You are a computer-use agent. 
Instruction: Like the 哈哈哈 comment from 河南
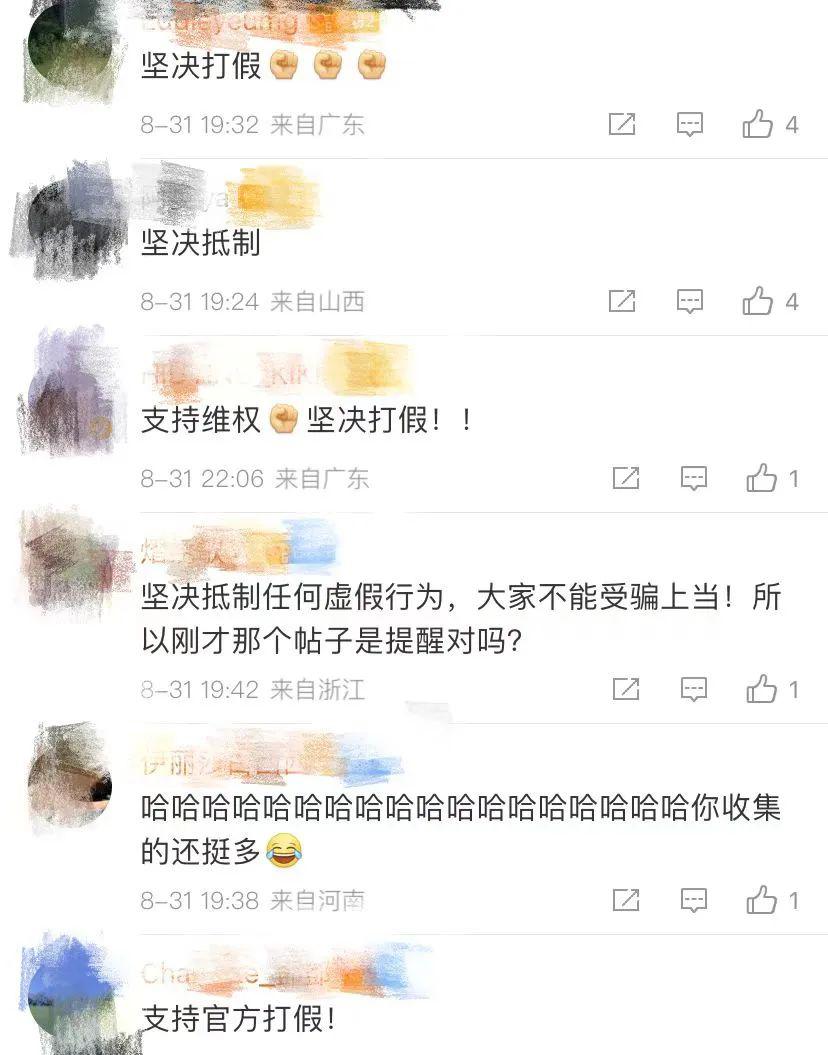click(x=762, y=900)
